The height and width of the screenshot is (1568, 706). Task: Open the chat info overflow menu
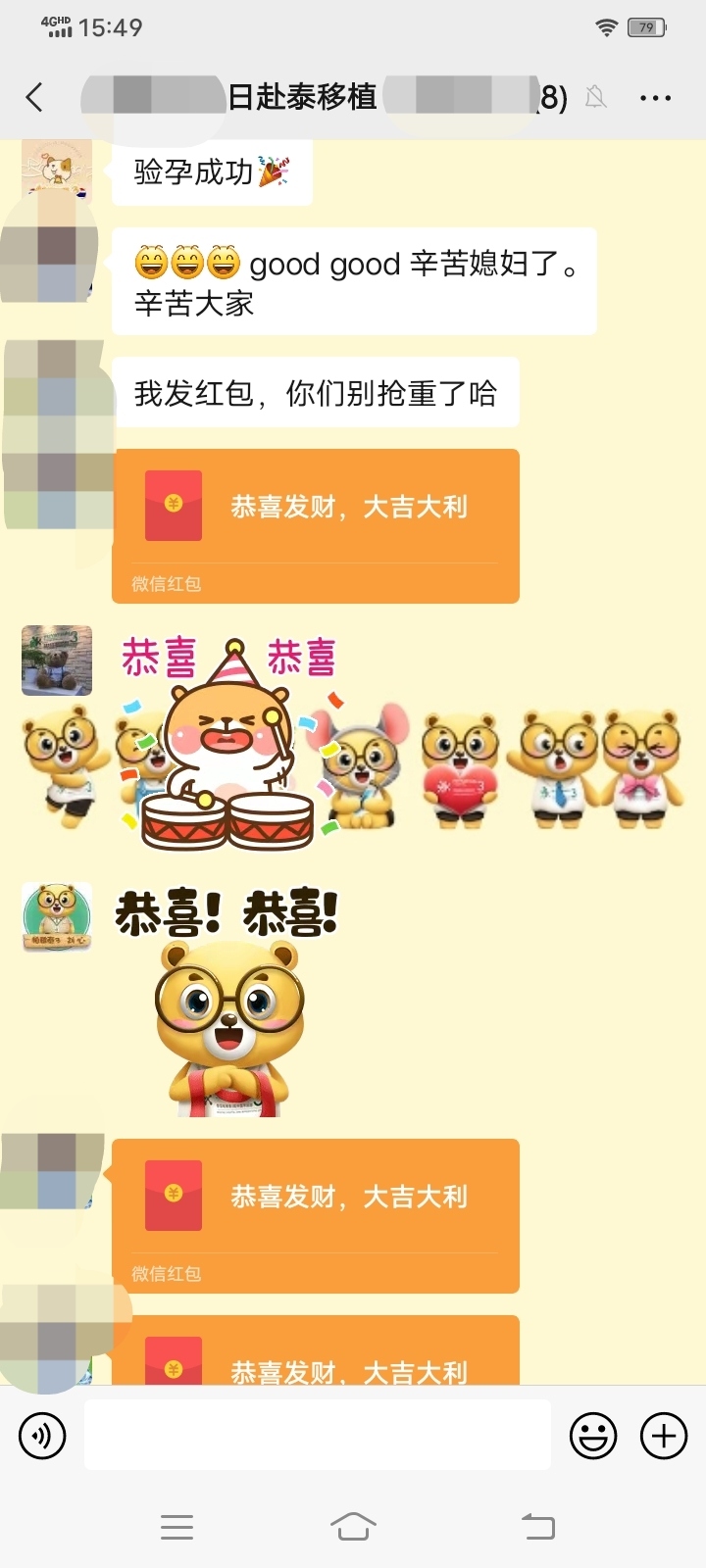click(655, 98)
